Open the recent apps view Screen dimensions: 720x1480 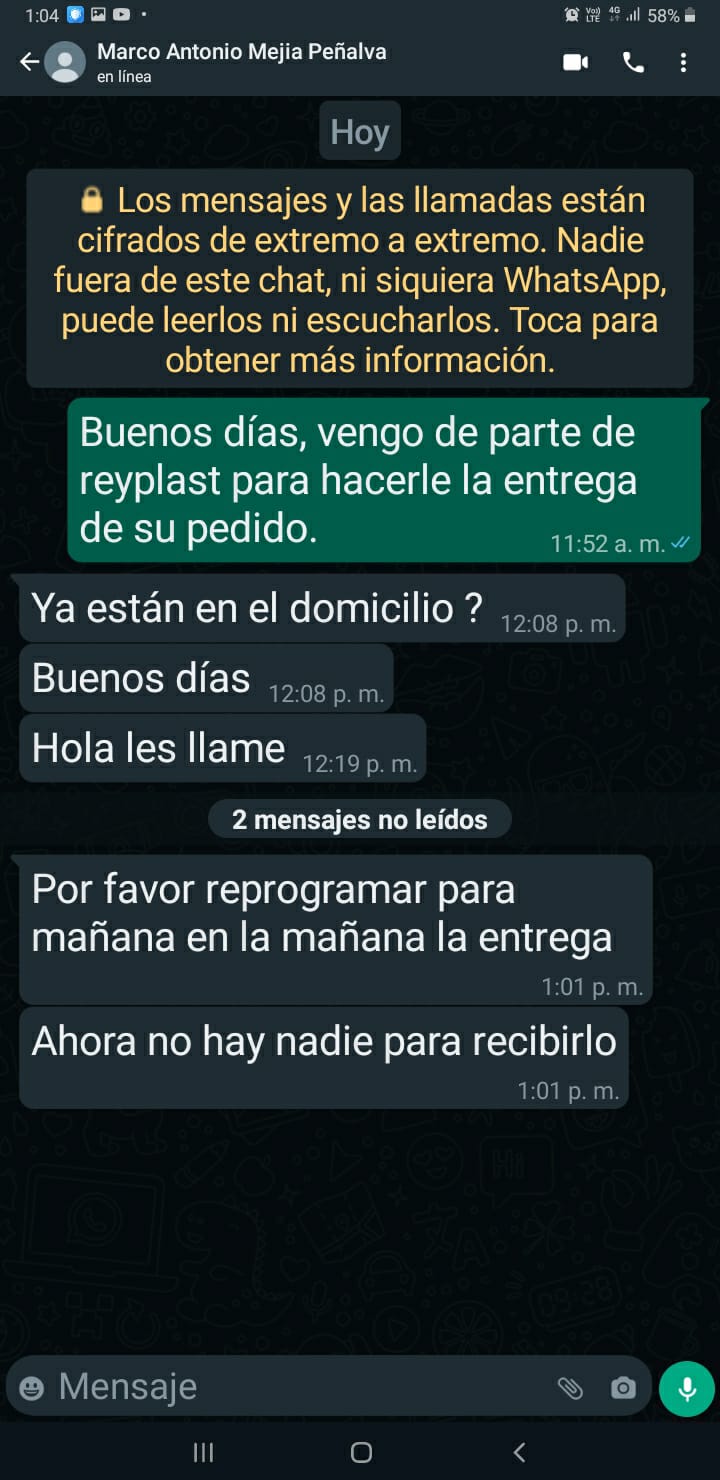tap(203, 1452)
